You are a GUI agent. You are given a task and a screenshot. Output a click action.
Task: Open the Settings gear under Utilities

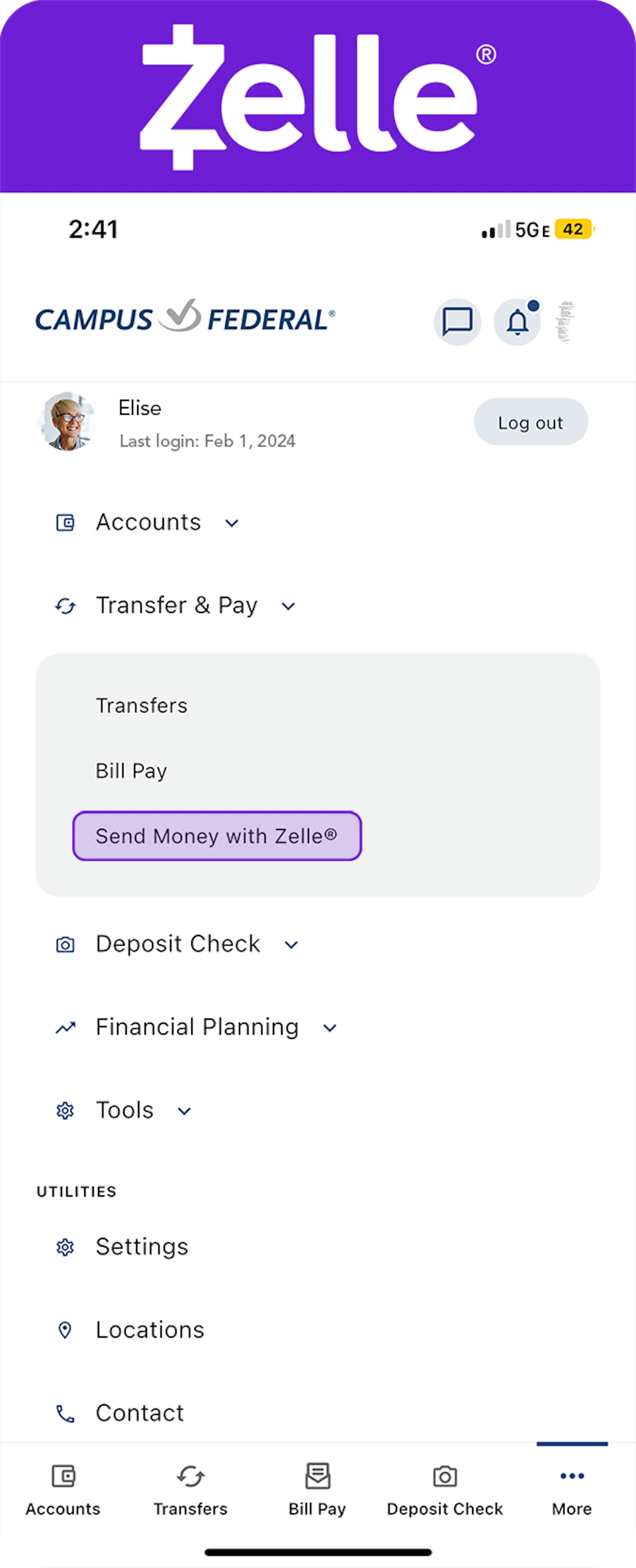tap(65, 1247)
